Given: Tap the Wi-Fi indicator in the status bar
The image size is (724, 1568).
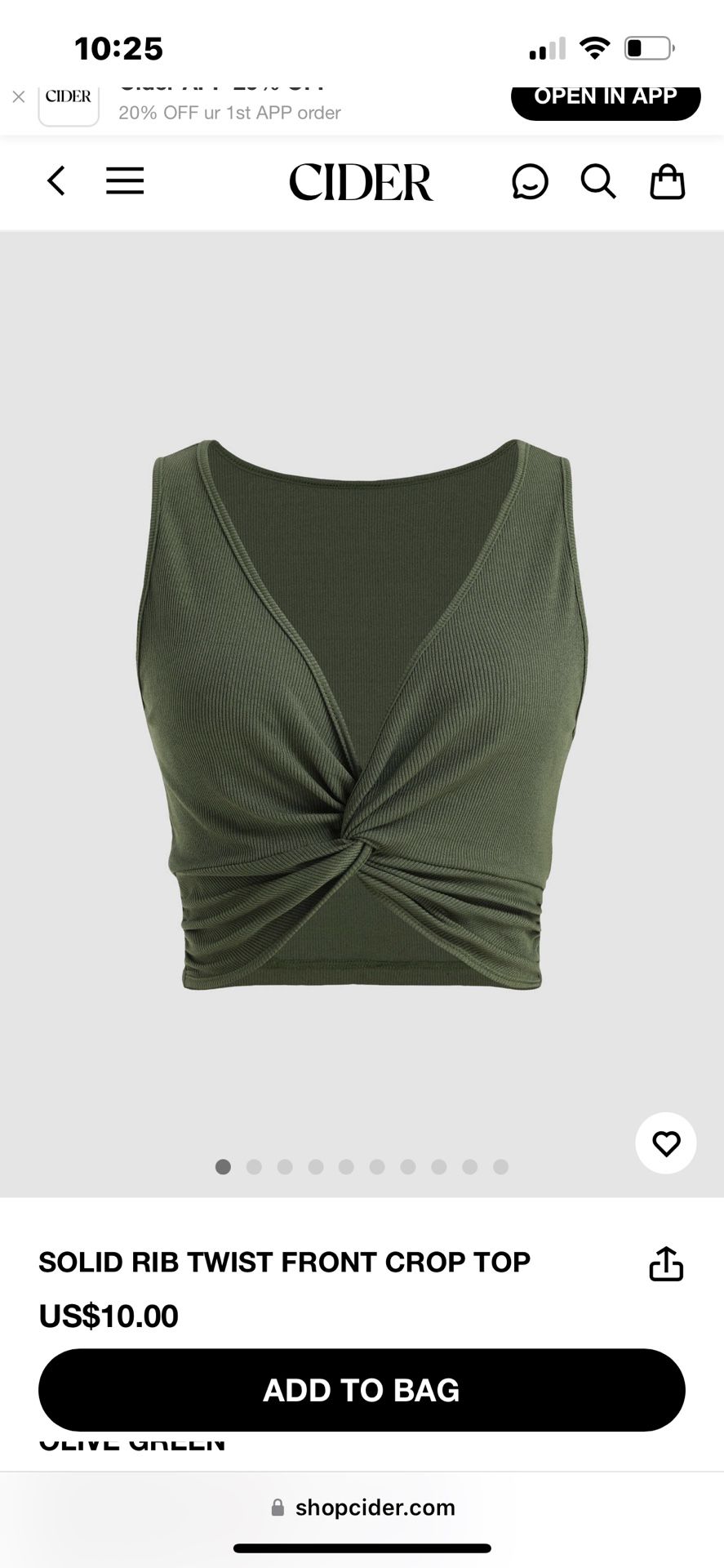Looking at the screenshot, I should 595,47.
